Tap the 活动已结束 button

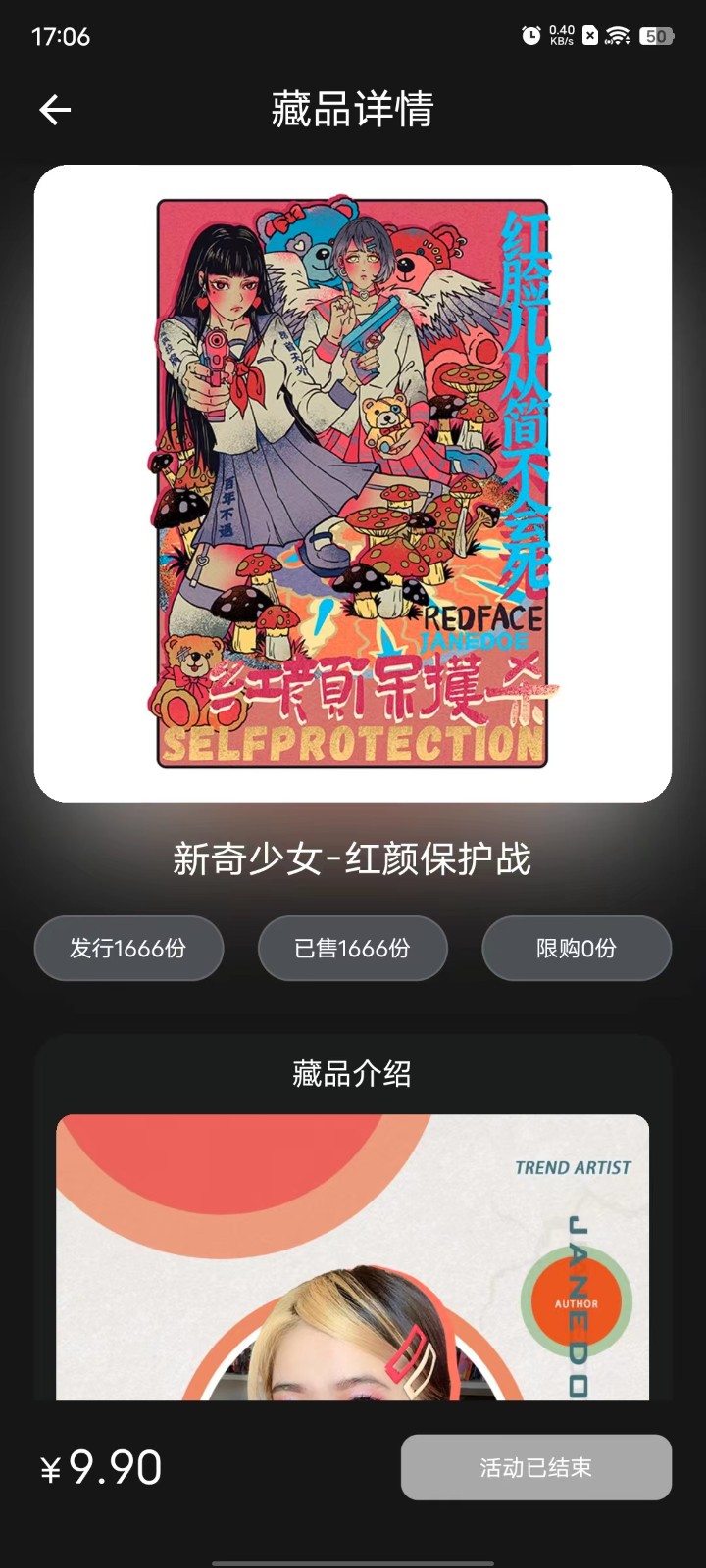tap(535, 1467)
